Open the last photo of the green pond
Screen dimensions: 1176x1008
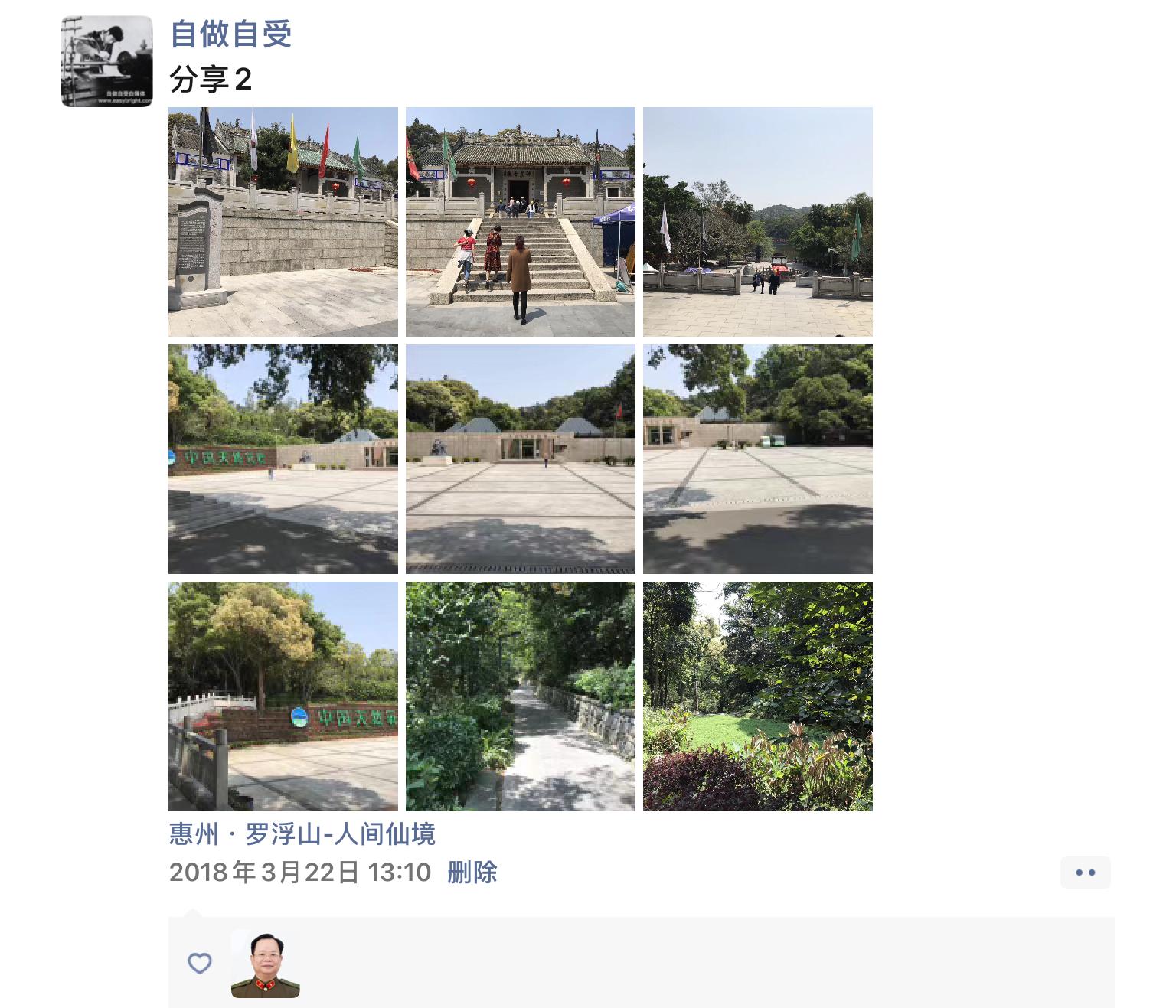pyautogui.click(x=758, y=696)
